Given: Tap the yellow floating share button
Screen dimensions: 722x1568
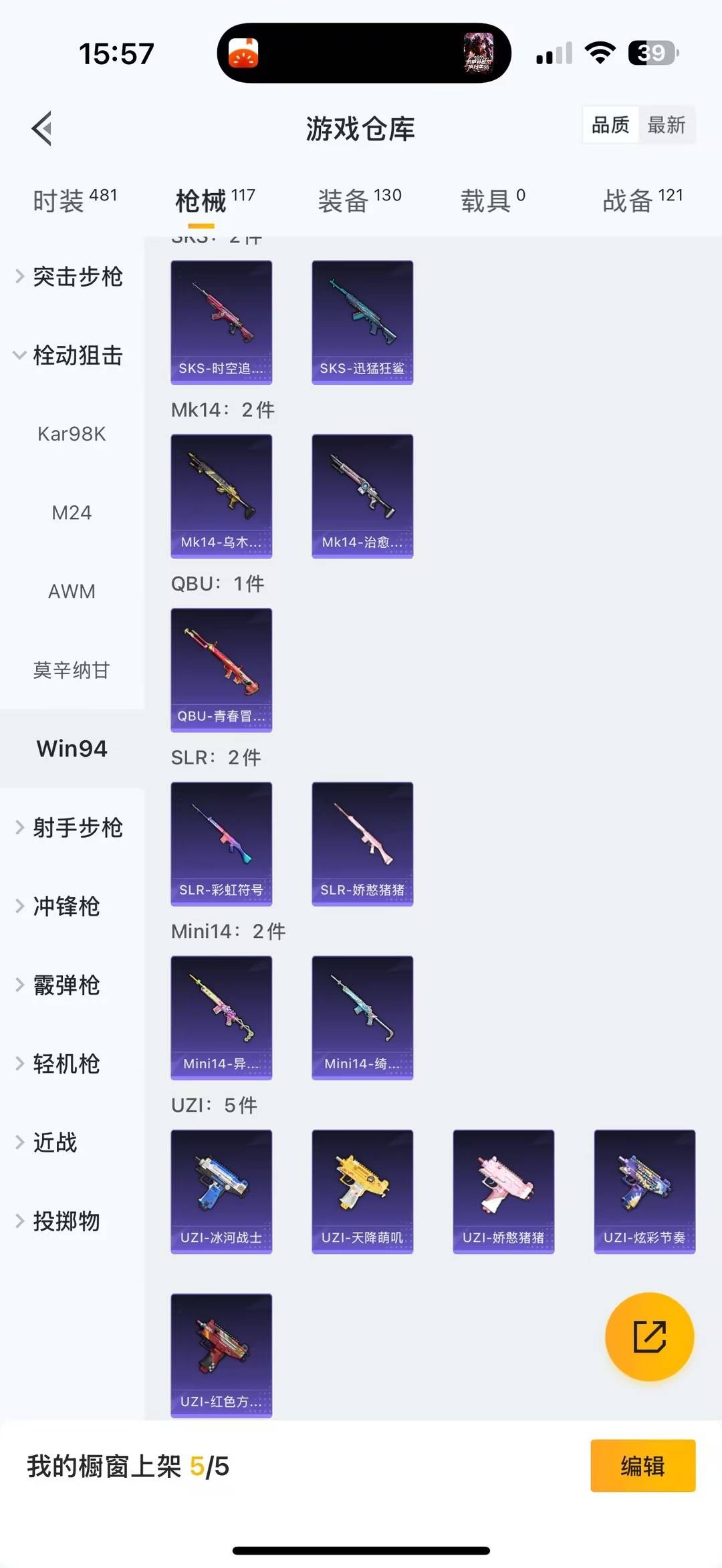Looking at the screenshot, I should (x=649, y=1336).
